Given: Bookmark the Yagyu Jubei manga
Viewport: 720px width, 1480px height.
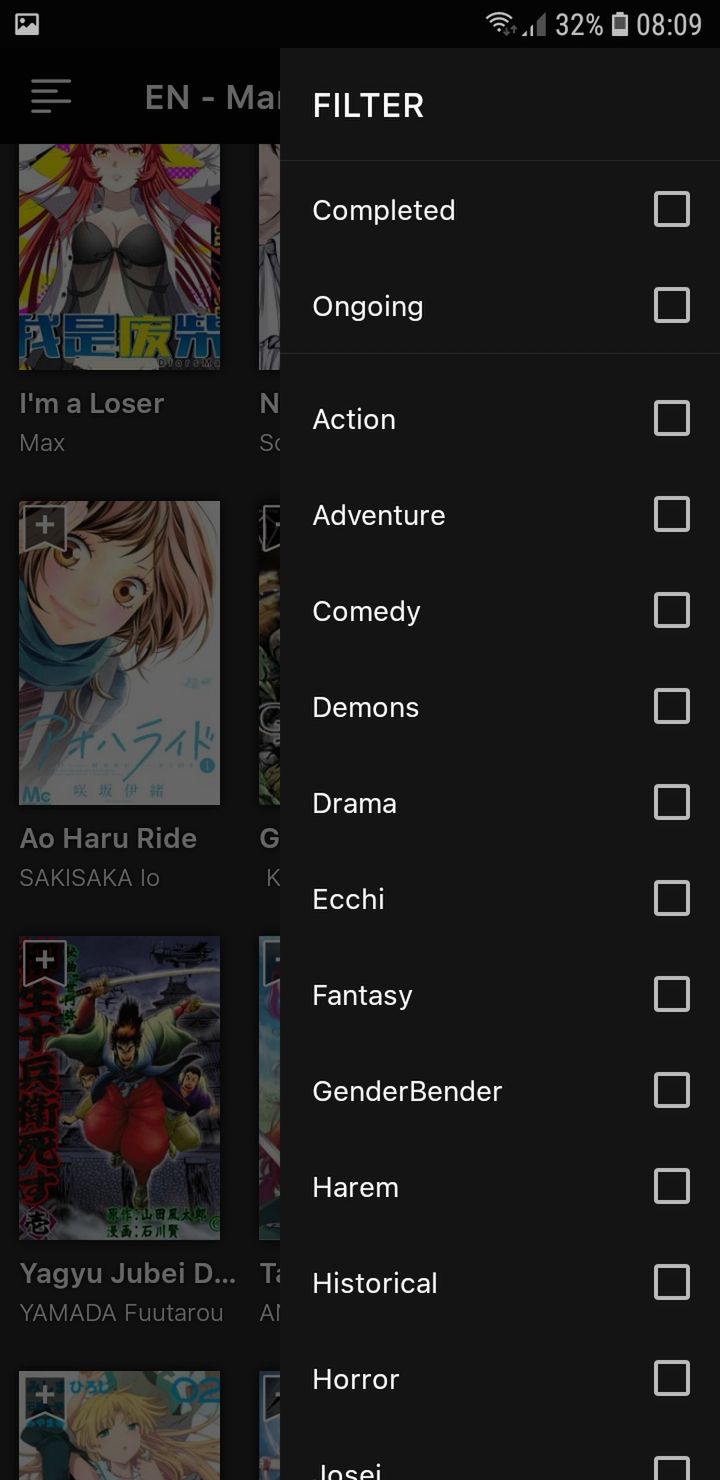Looking at the screenshot, I should pyautogui.click(x=45, y=962).
